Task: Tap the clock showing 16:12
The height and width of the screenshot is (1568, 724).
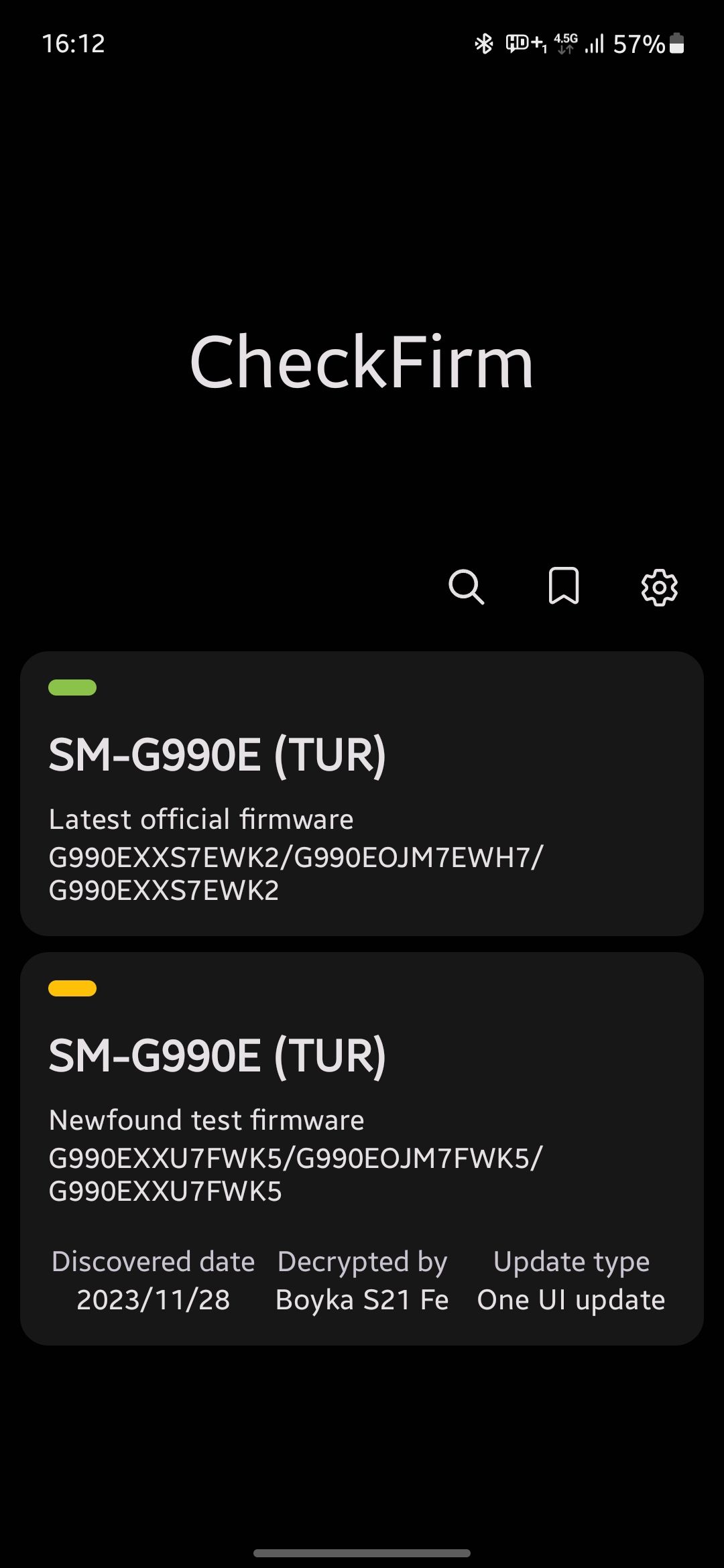Action: pos(72,44)
